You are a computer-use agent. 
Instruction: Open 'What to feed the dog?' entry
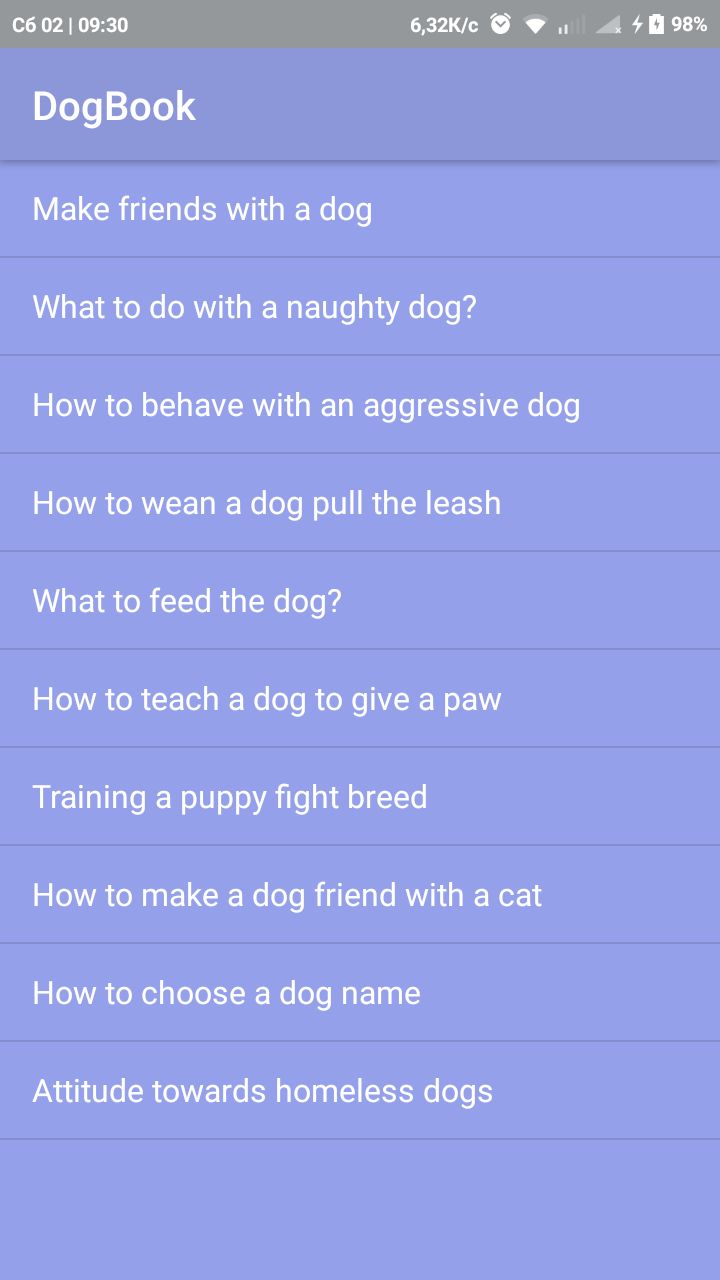tap(188, 601)
